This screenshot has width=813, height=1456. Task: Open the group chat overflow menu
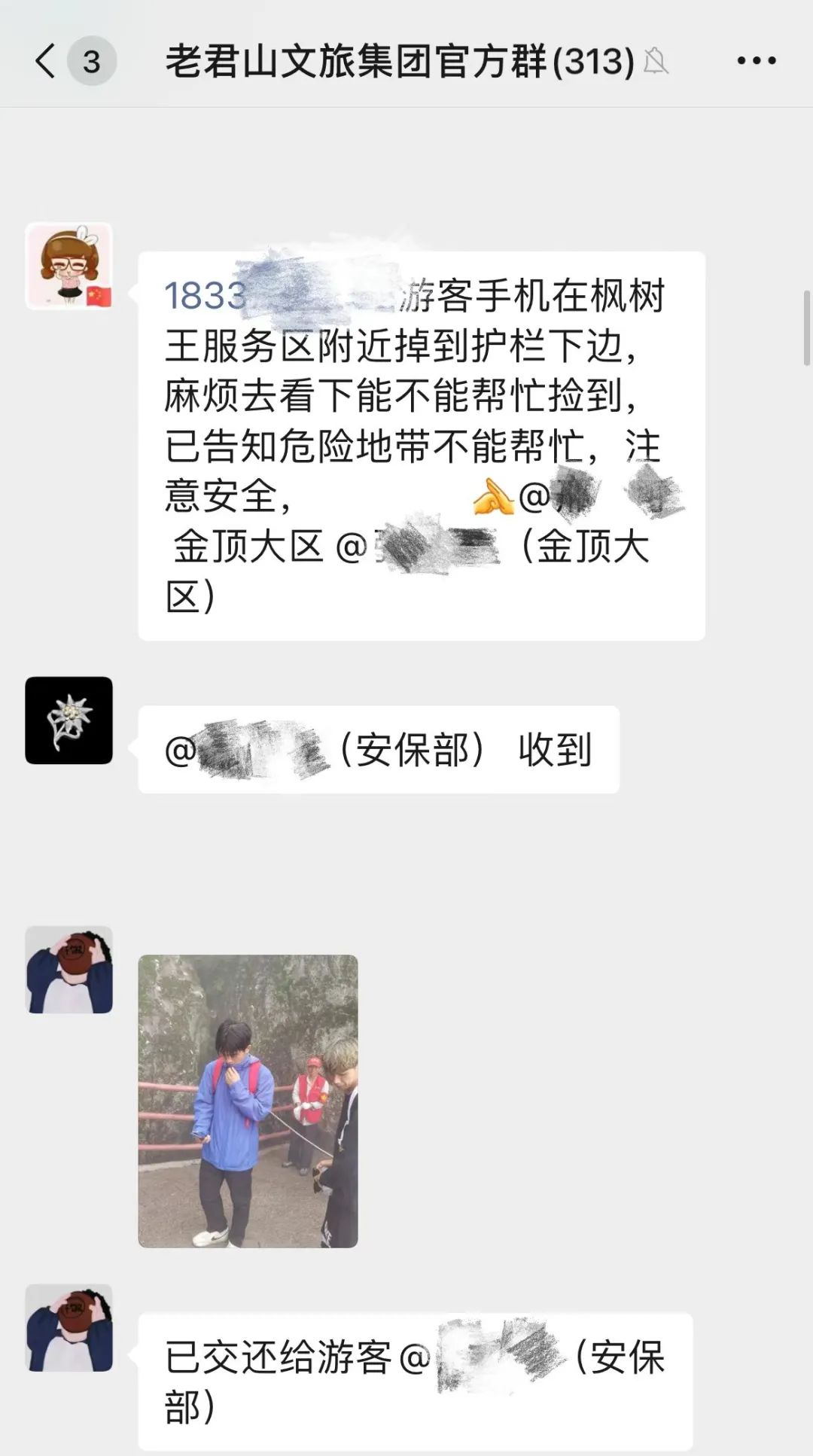[x=756, y=61]
